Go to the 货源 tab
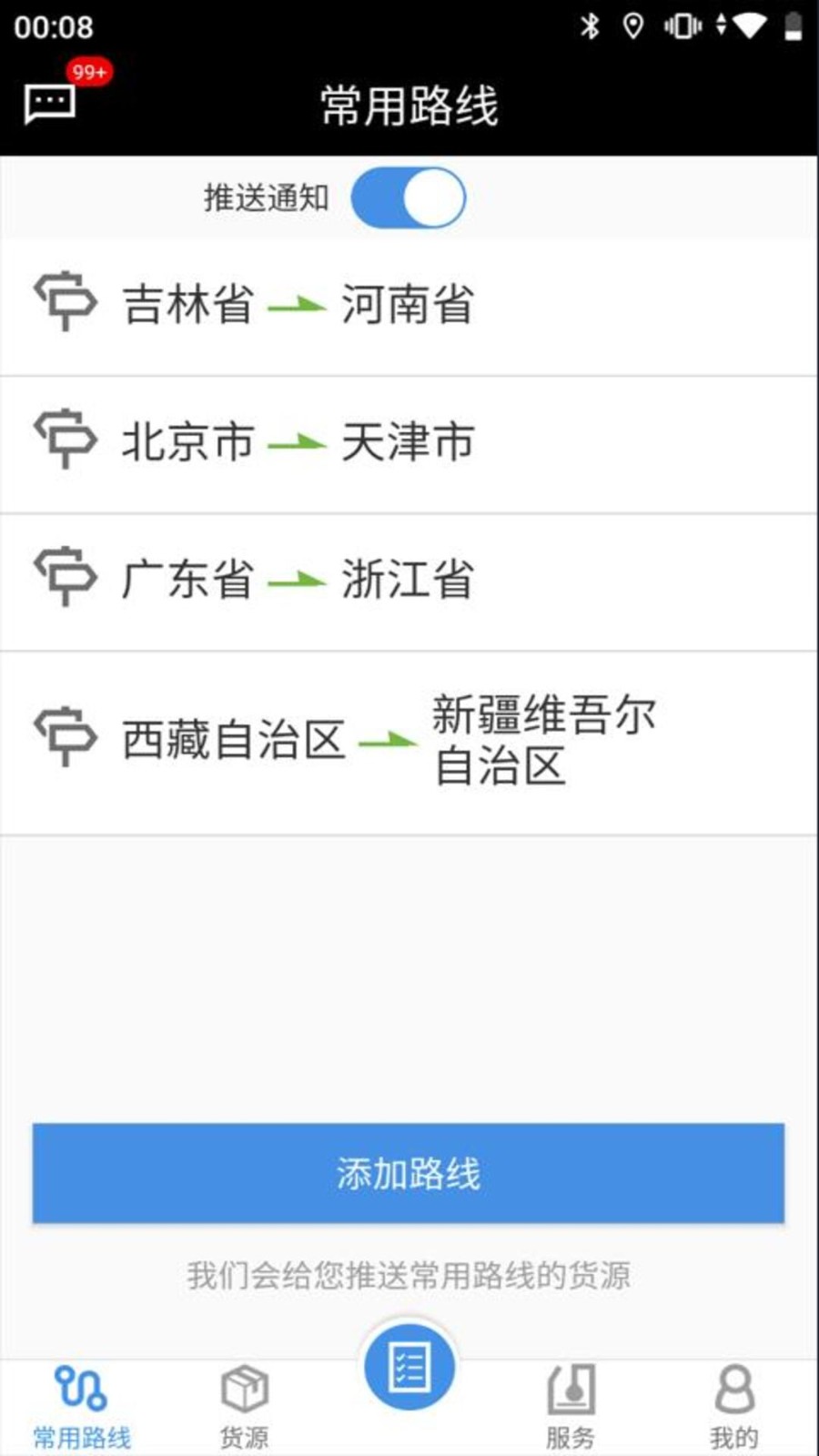The height and width of the screenshot is (1456, 819). pos(245,1407)
